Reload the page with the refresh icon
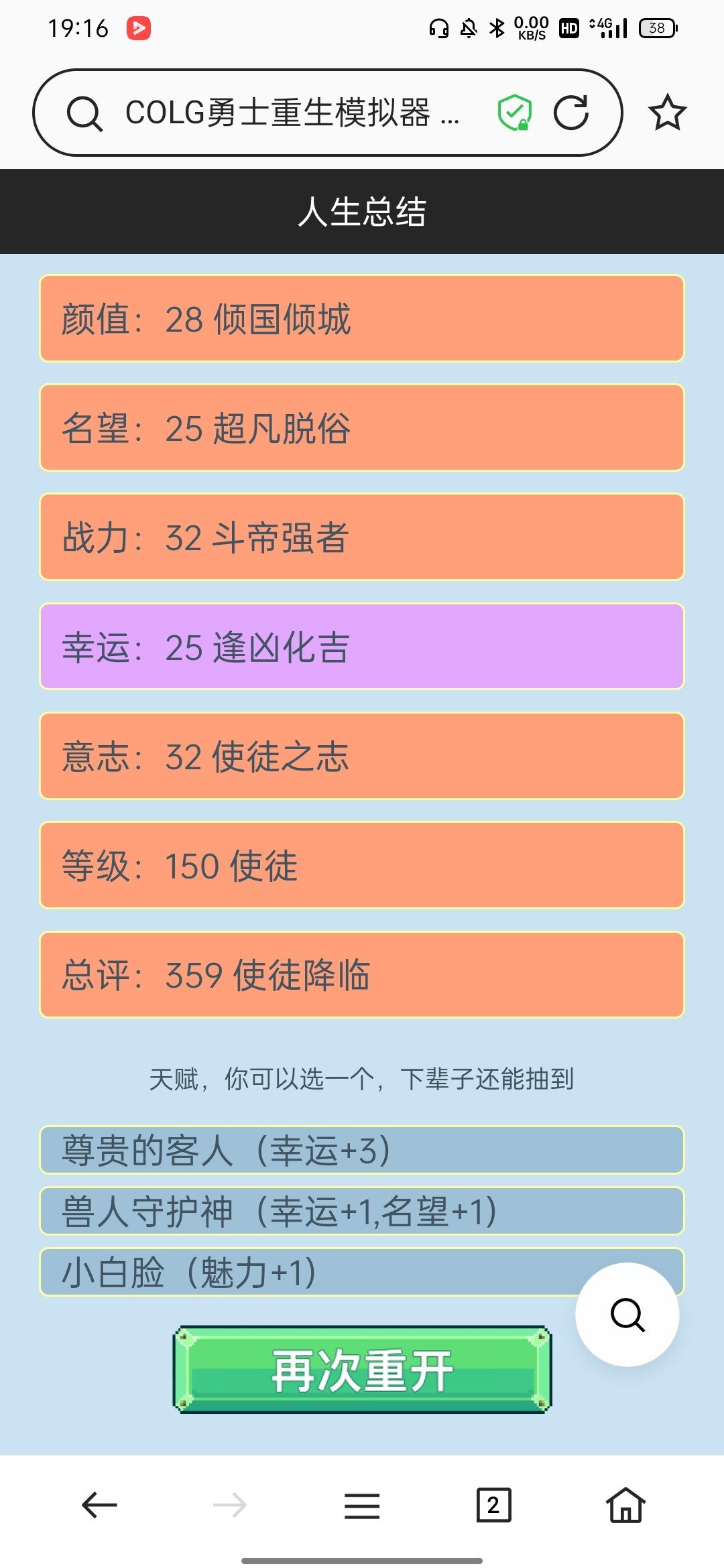The image size is (724, 1568). tap(571, 113)
